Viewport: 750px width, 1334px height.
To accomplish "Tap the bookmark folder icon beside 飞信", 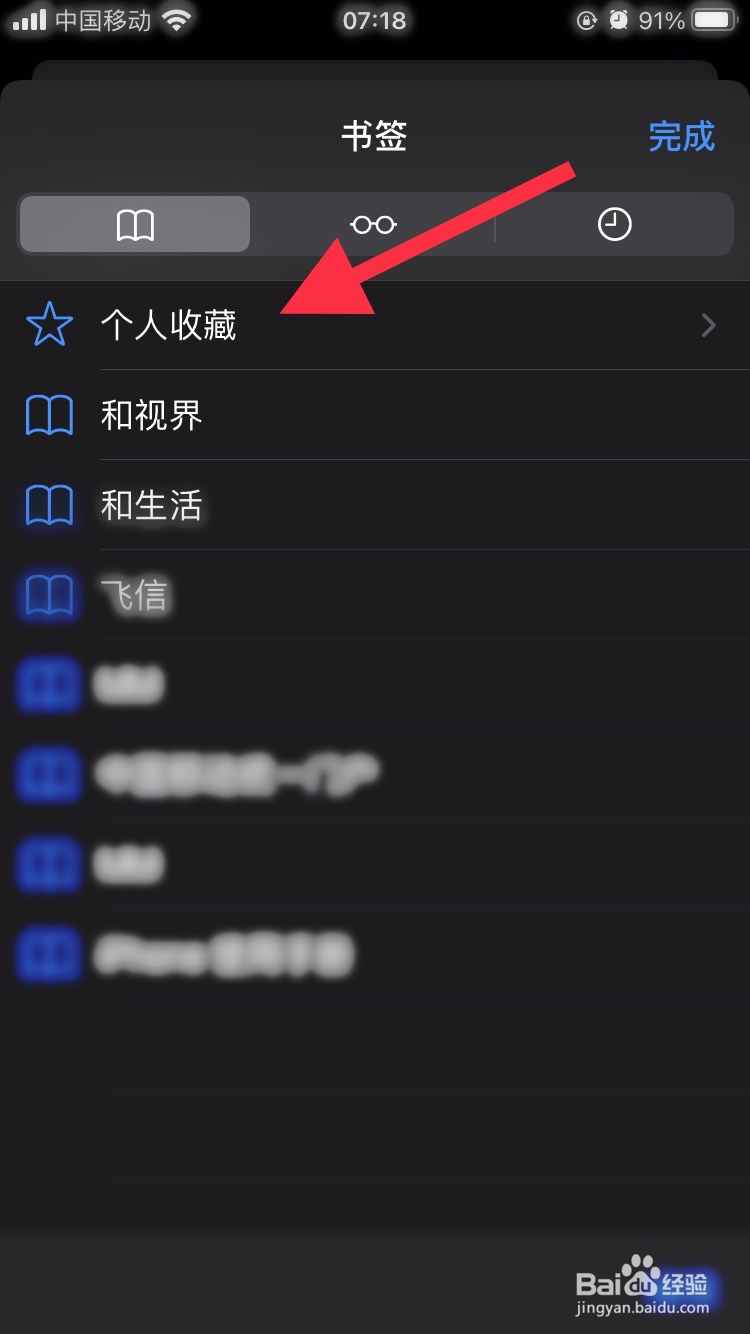I will [48, 595].
